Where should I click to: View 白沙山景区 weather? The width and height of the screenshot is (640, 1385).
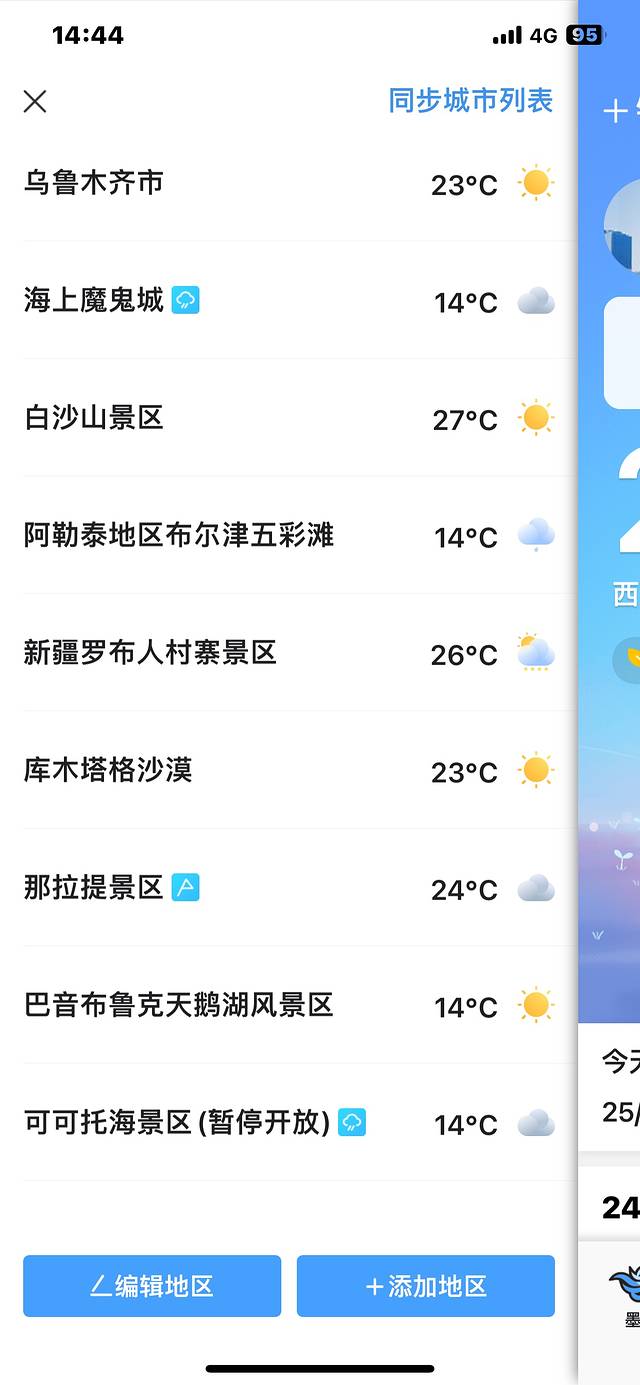[94, 418]
